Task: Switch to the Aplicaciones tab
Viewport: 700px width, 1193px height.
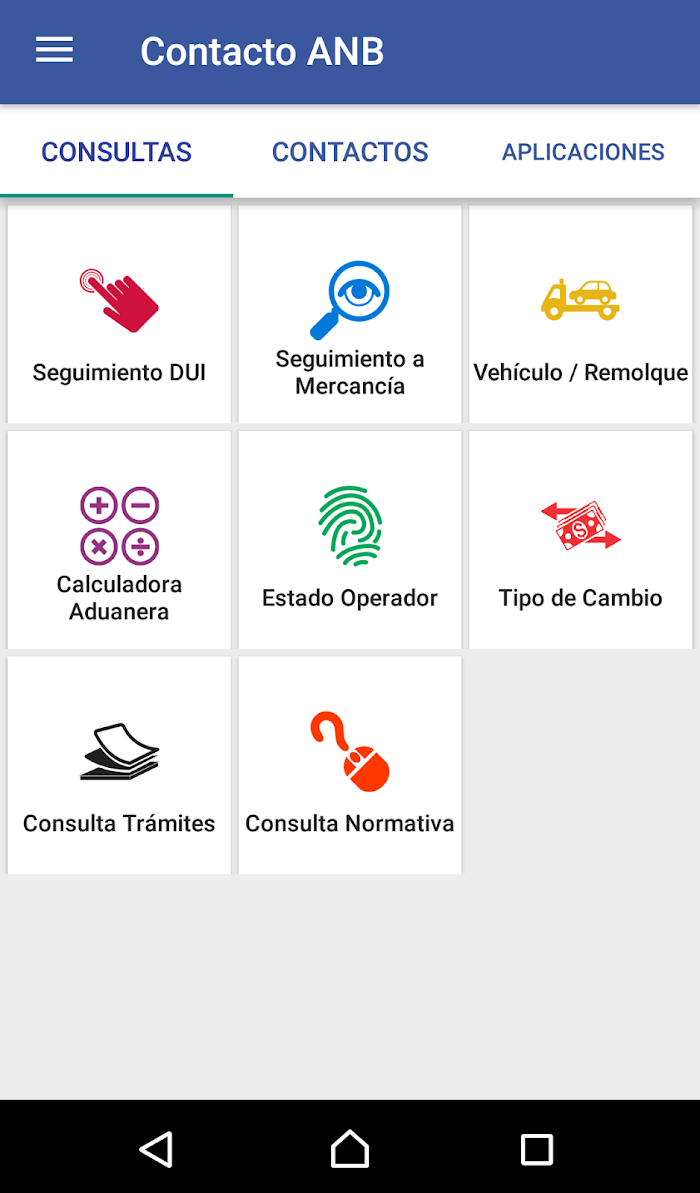Action: click(583, 152)
